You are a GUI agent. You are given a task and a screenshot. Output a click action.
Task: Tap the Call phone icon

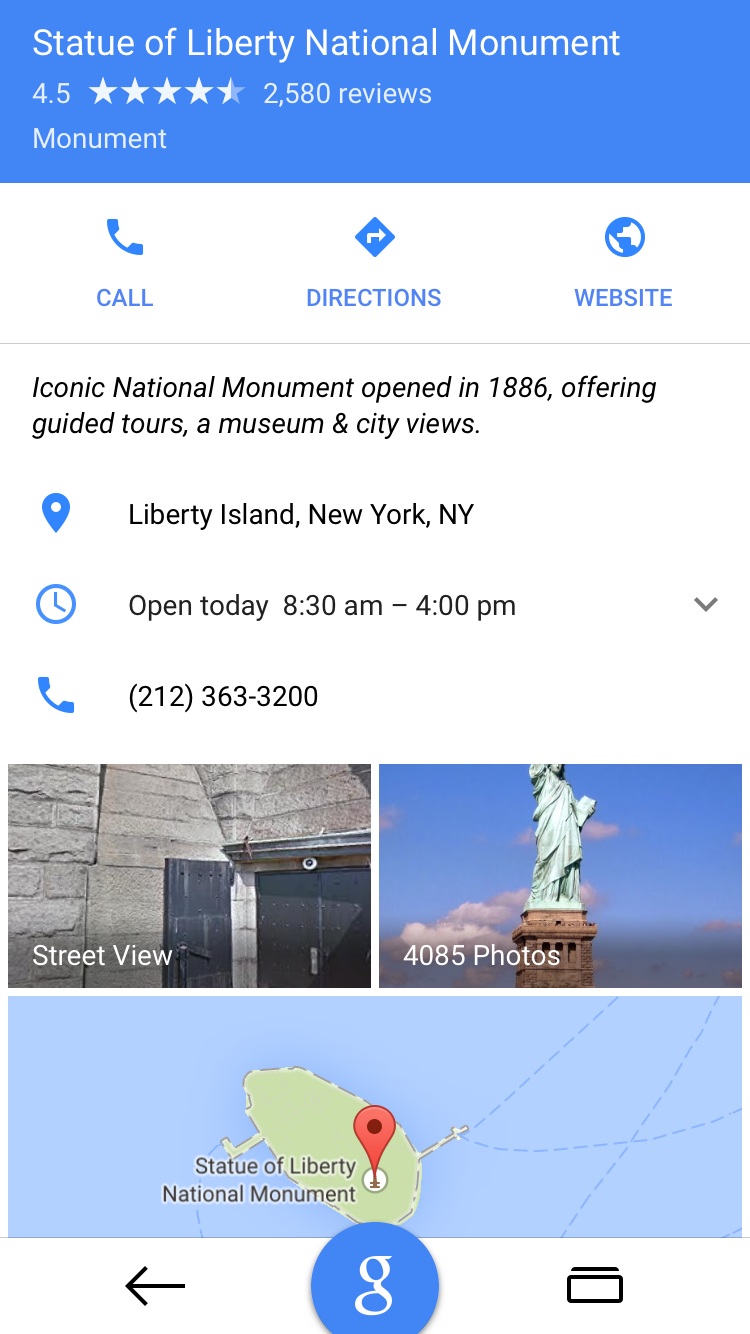[124, 237]
